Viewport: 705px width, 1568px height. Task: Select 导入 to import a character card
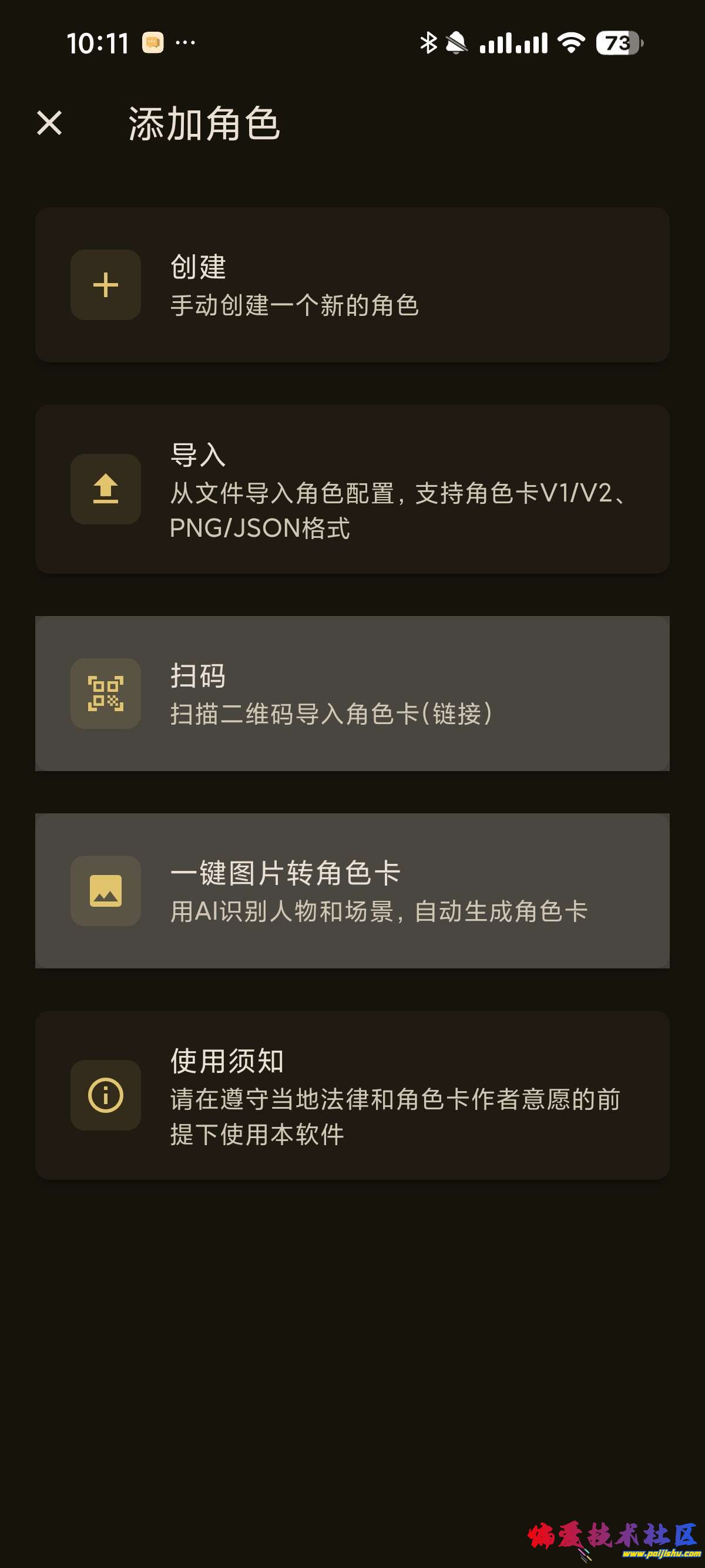coord(353,490)
